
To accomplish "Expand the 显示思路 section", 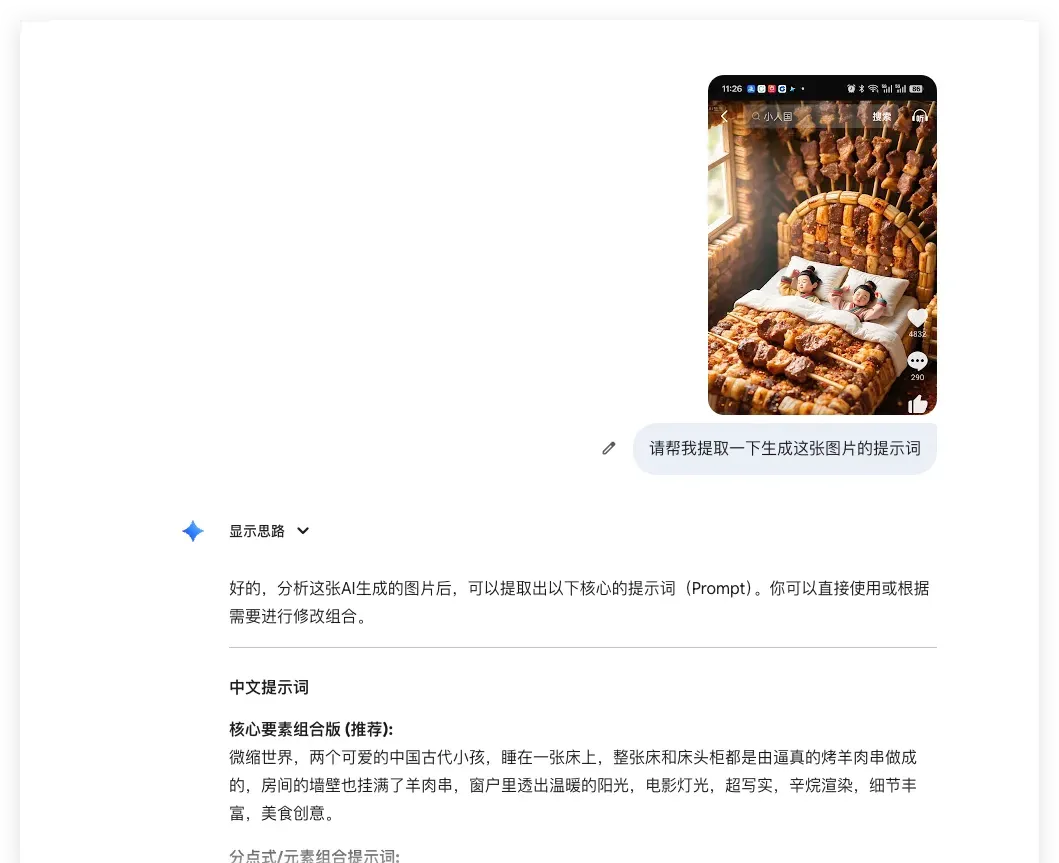I will 270,531.
